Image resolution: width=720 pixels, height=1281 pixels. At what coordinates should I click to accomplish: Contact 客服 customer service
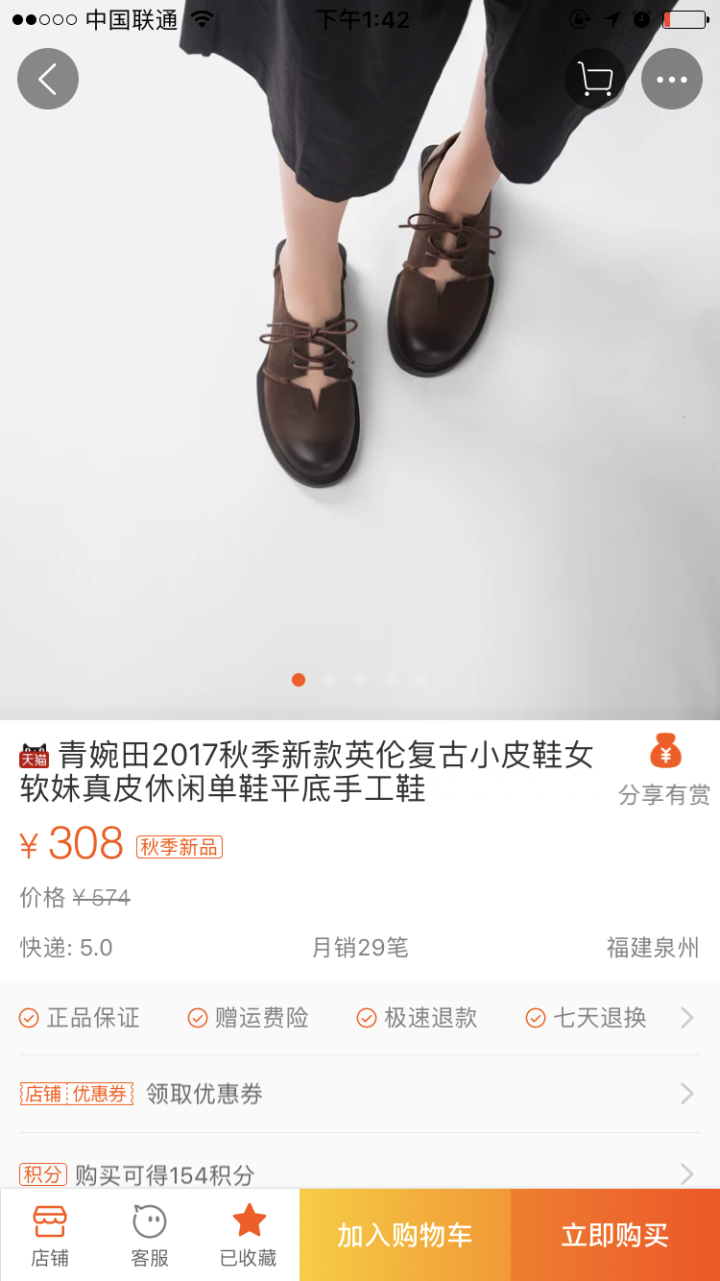pos(150,1236)
